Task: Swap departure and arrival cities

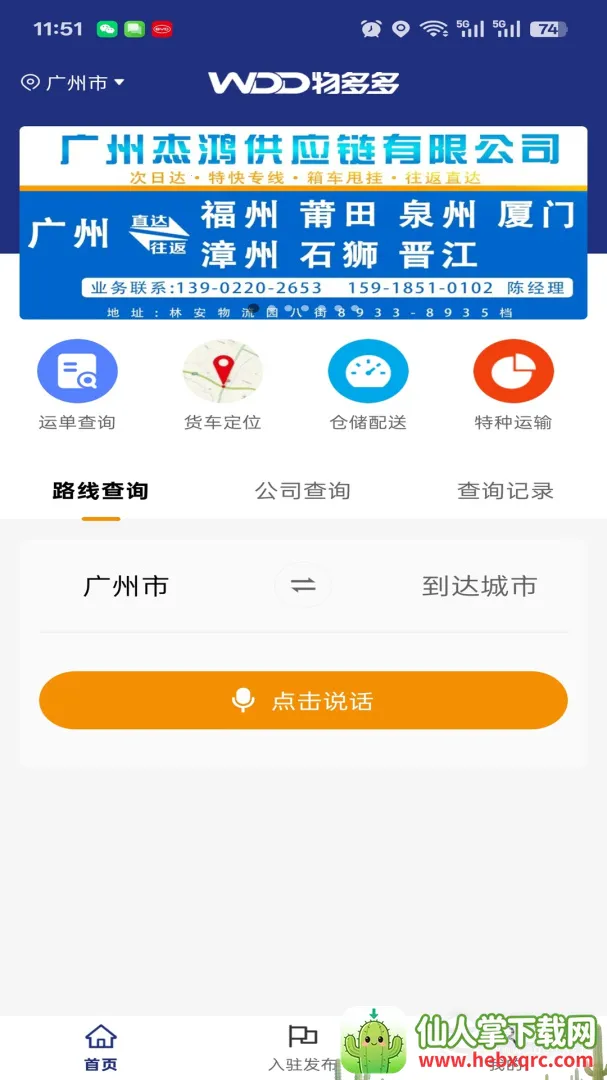Action: pos(303,586)
